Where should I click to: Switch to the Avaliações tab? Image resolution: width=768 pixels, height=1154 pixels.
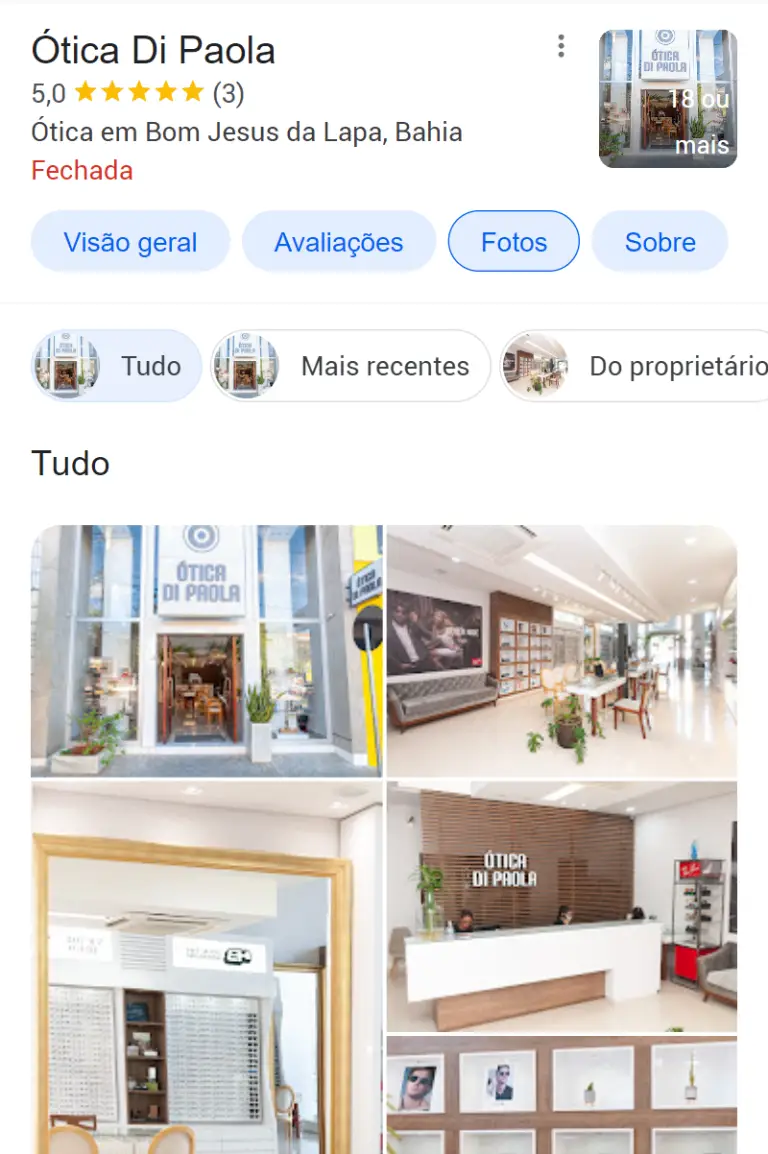coord(339,242)
